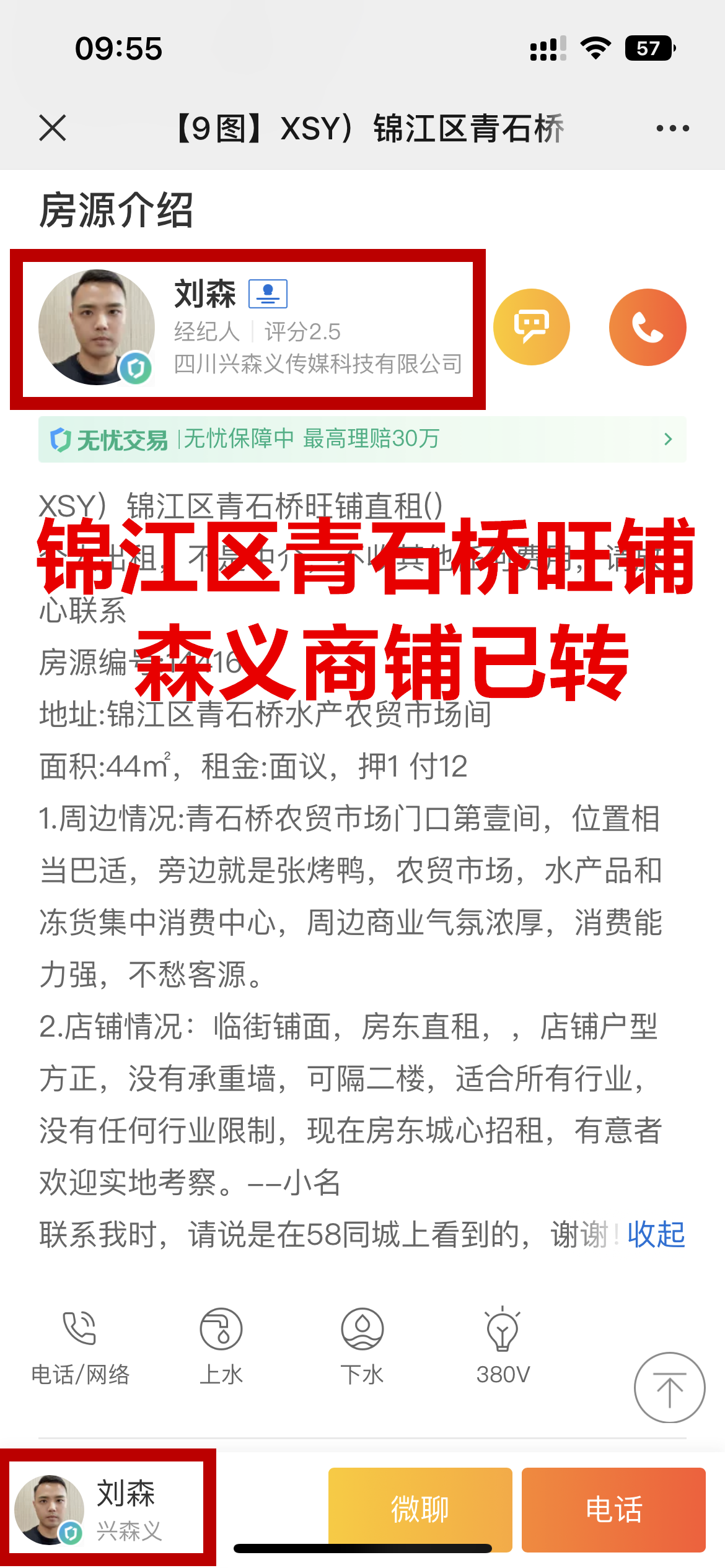Open 无忧交易 guarantee banner
725x1568 pixels.
click(x=362, y=439)
